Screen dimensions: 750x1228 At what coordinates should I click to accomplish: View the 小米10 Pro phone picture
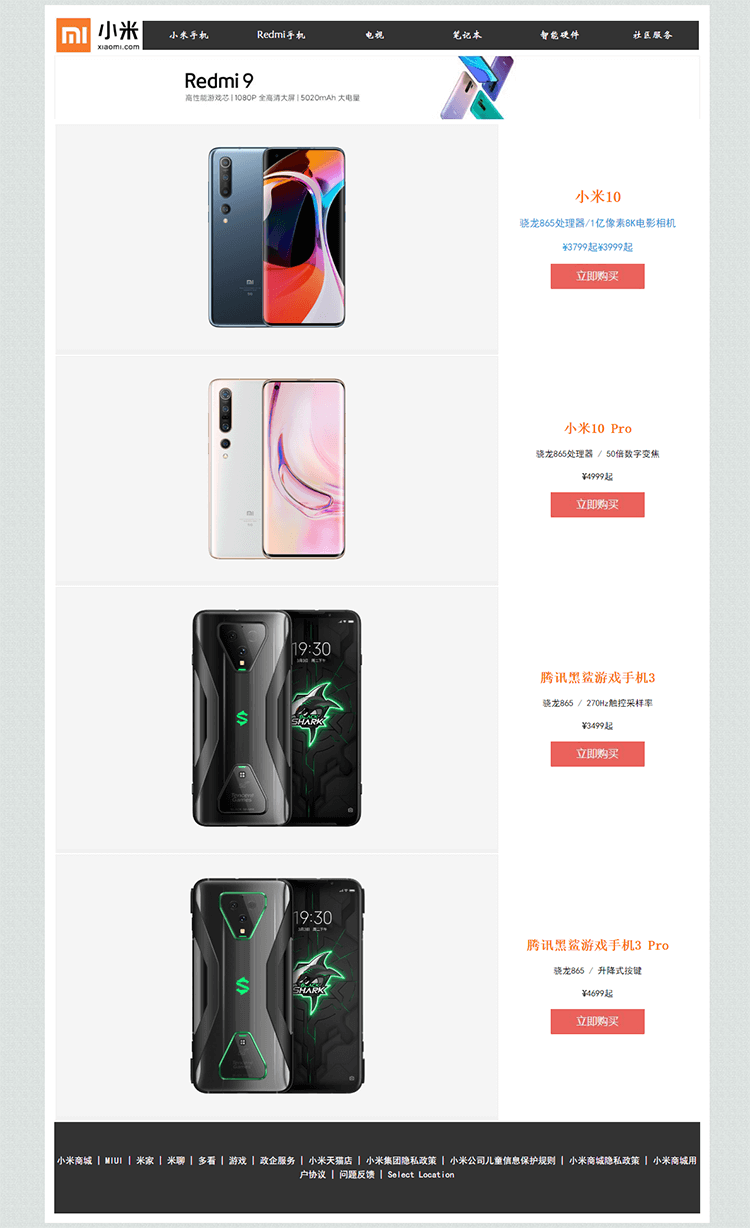277,468
